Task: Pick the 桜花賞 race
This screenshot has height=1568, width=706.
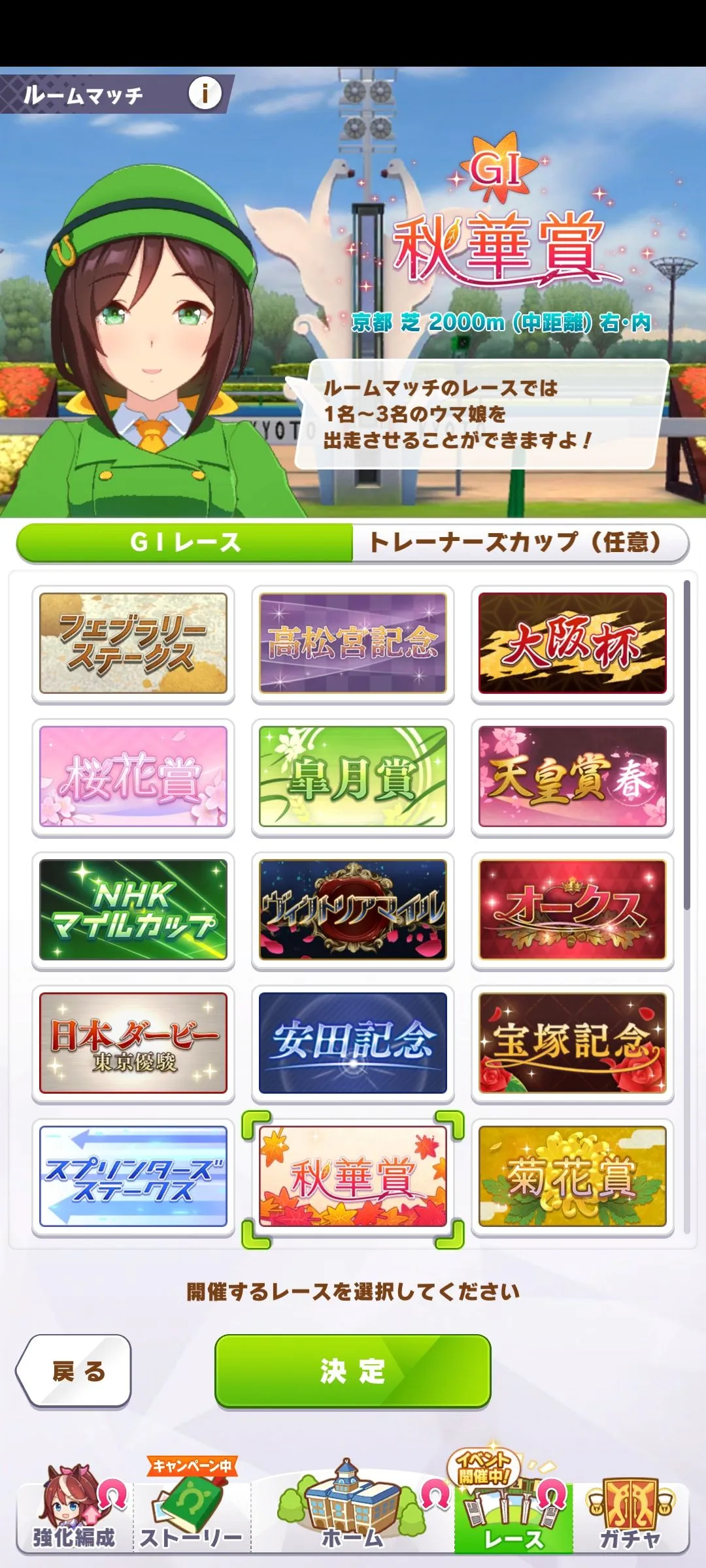Action: coord(133,777)
